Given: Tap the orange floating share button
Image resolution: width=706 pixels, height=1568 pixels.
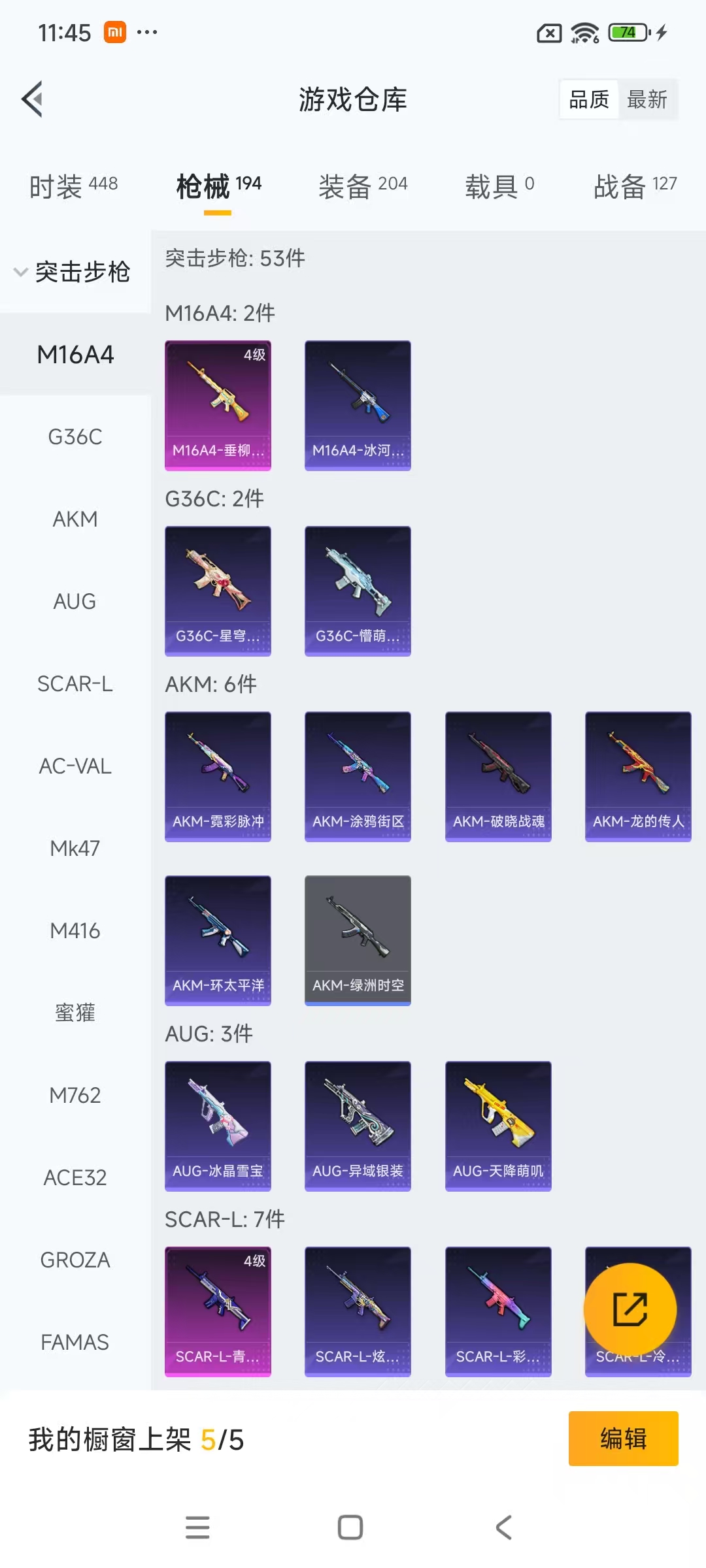Looking at the screenshot, I should pos(630,1309).
